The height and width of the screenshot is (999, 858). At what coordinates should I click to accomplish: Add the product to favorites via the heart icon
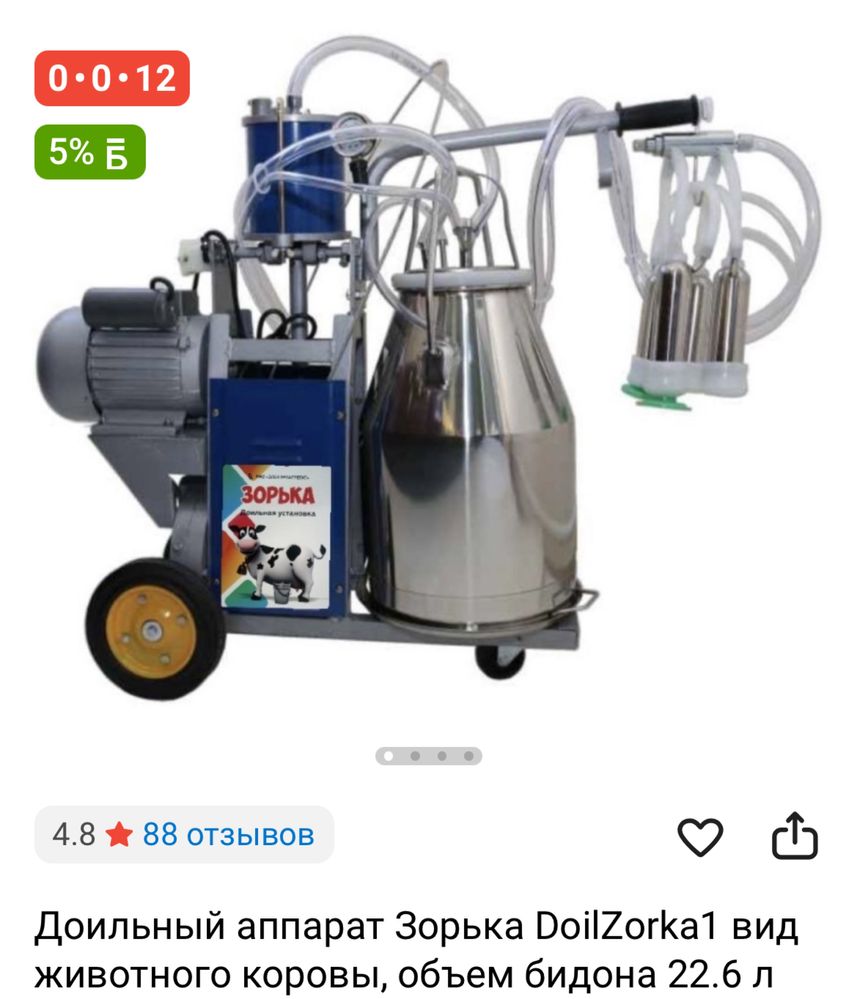pos(700,836)
